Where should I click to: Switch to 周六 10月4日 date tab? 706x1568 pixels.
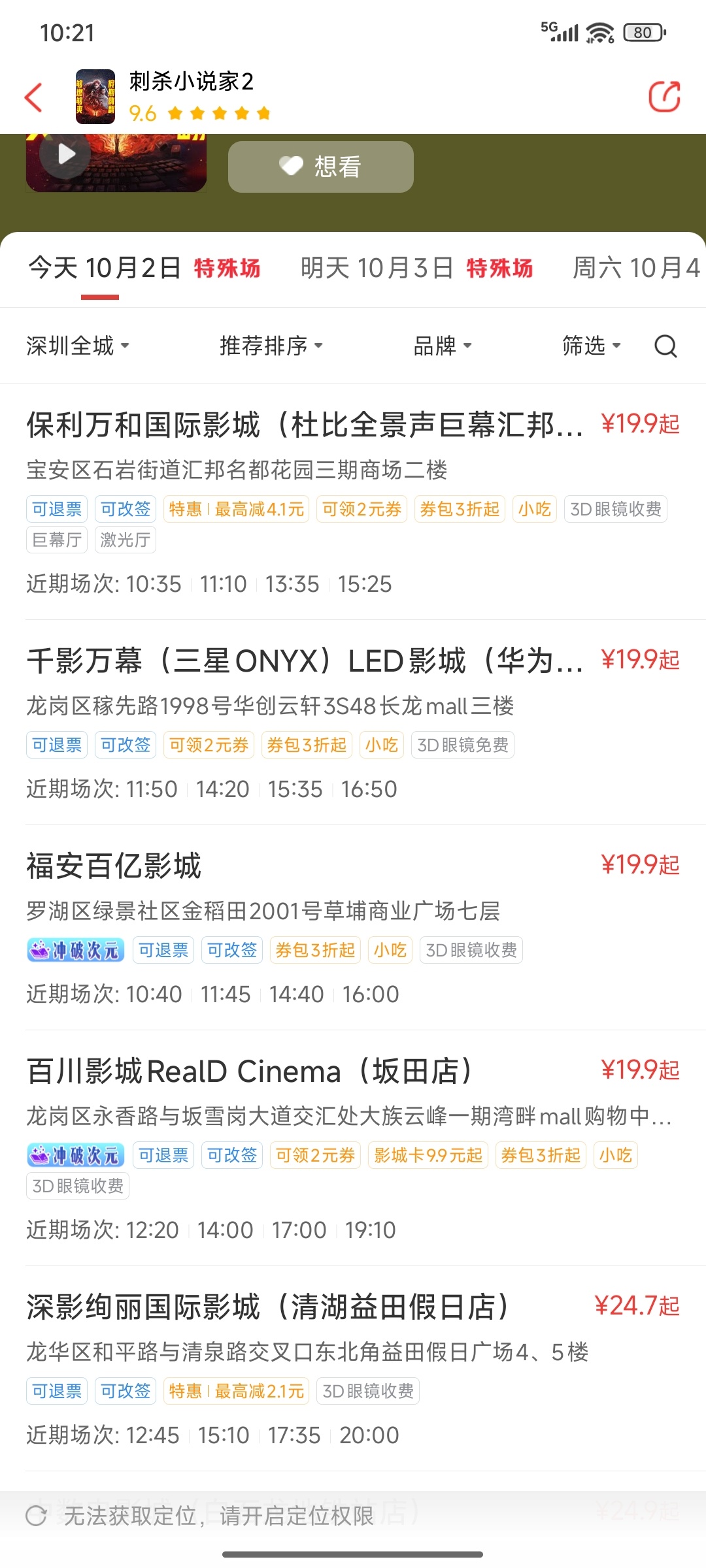(x=635, y=269)
